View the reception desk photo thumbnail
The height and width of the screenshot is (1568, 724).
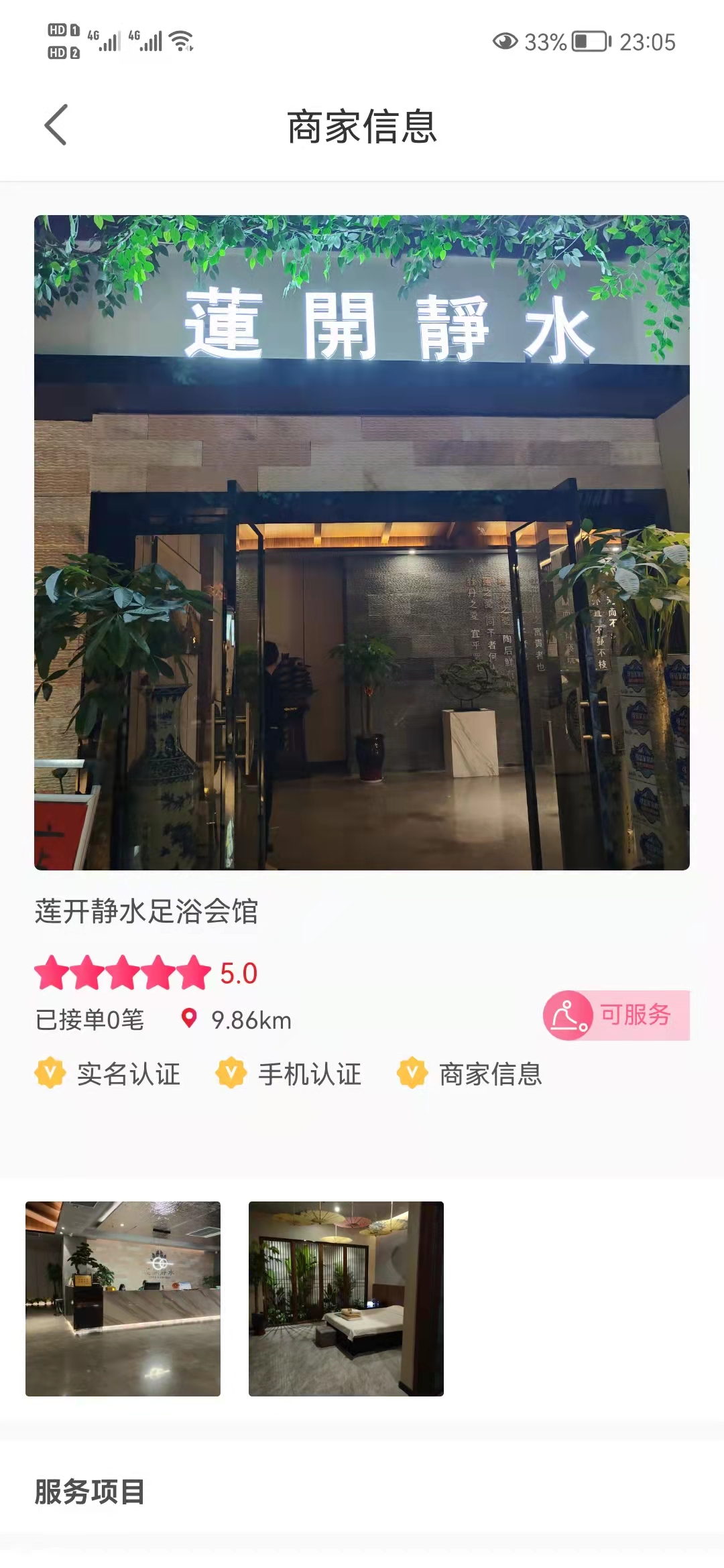123,1299
